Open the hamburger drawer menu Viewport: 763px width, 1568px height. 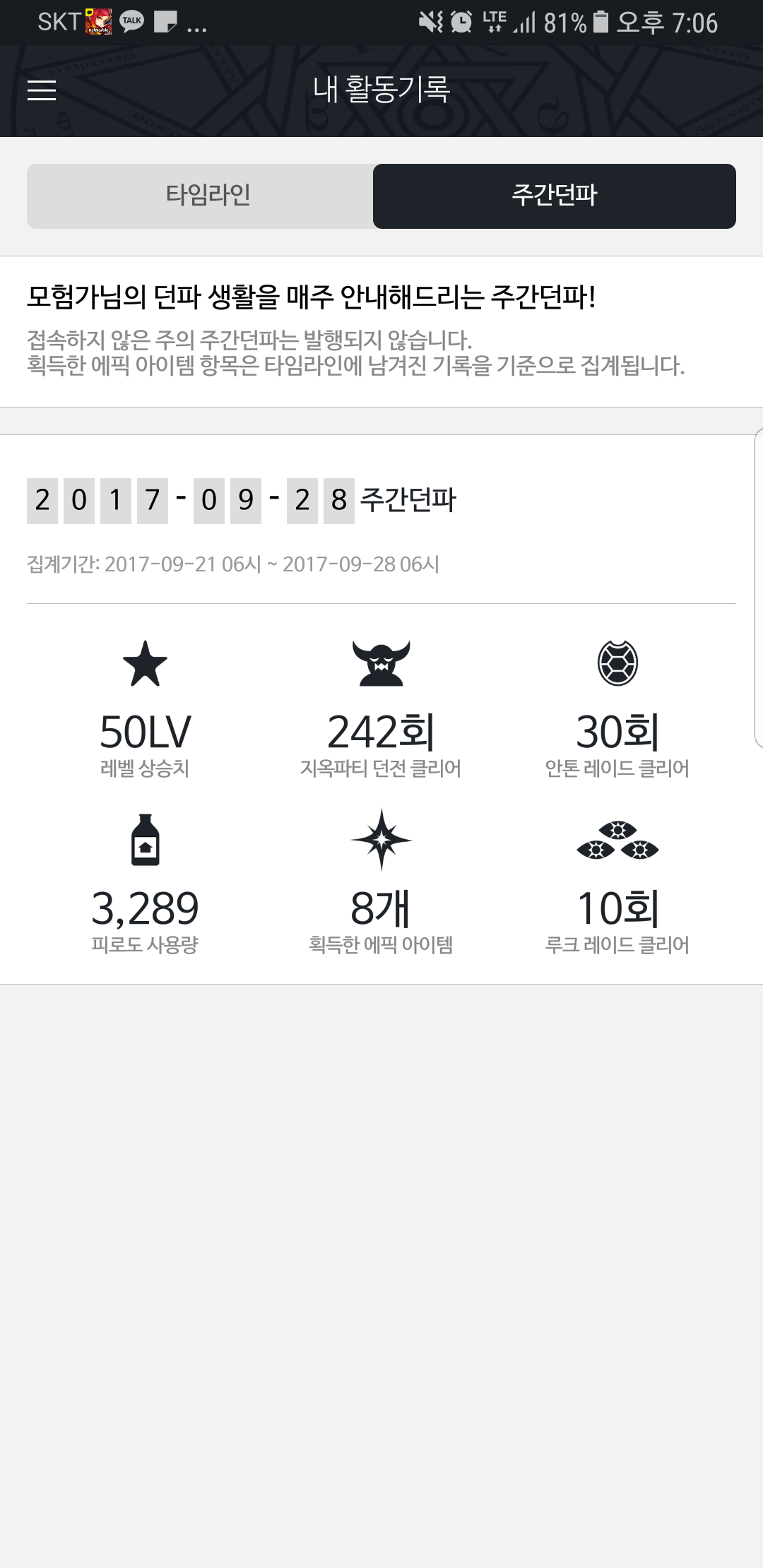tap(42, 90)
